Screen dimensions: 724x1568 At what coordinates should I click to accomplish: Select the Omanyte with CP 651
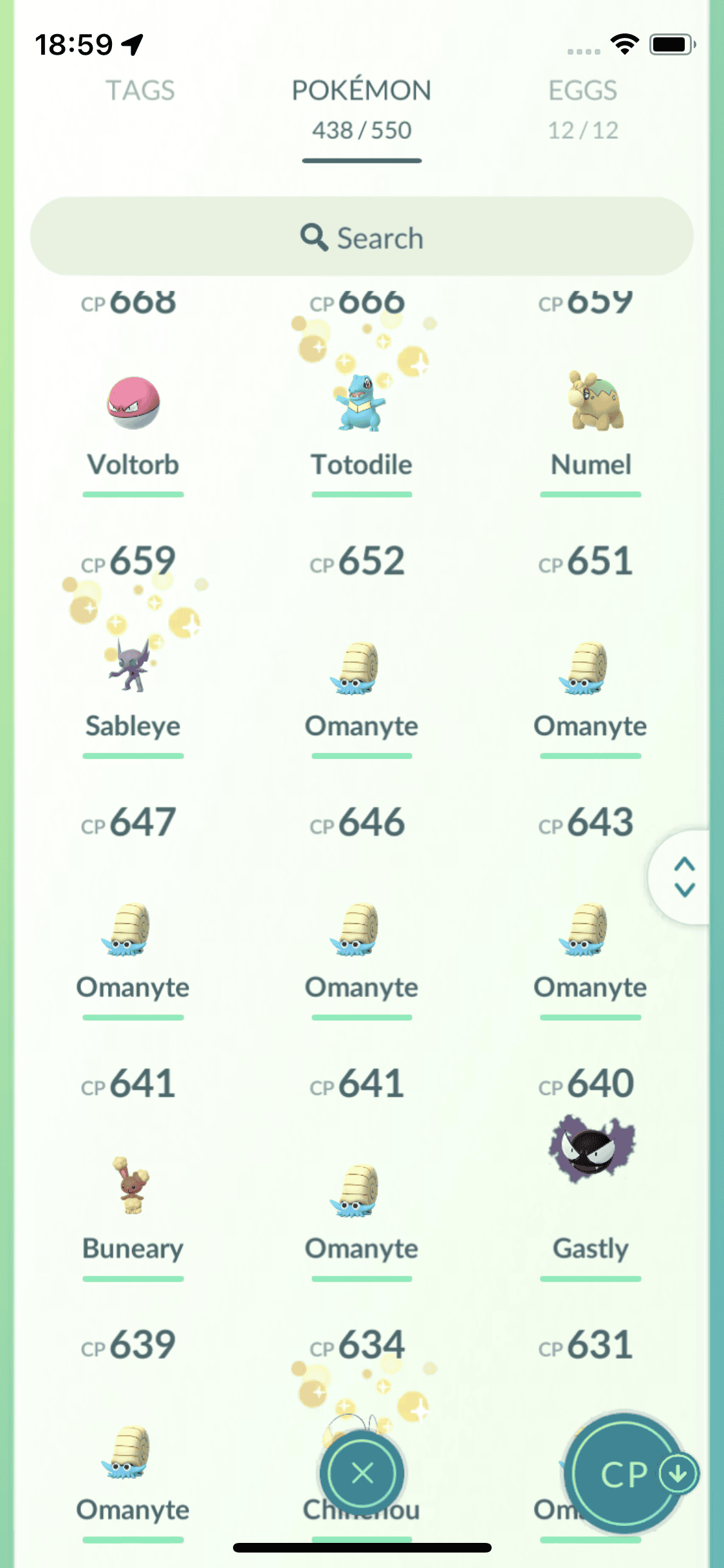tap(591, 669)
